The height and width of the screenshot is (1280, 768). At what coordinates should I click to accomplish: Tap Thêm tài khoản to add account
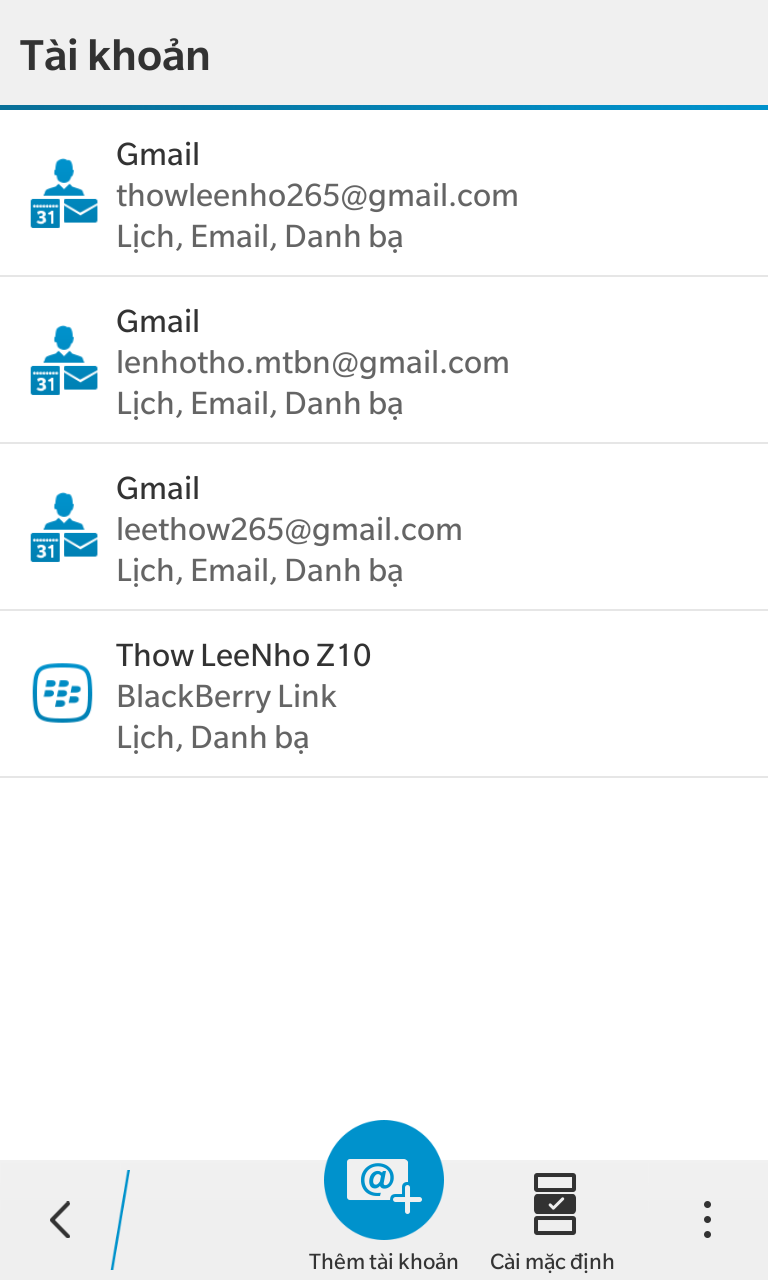[x=384, y=1198]
